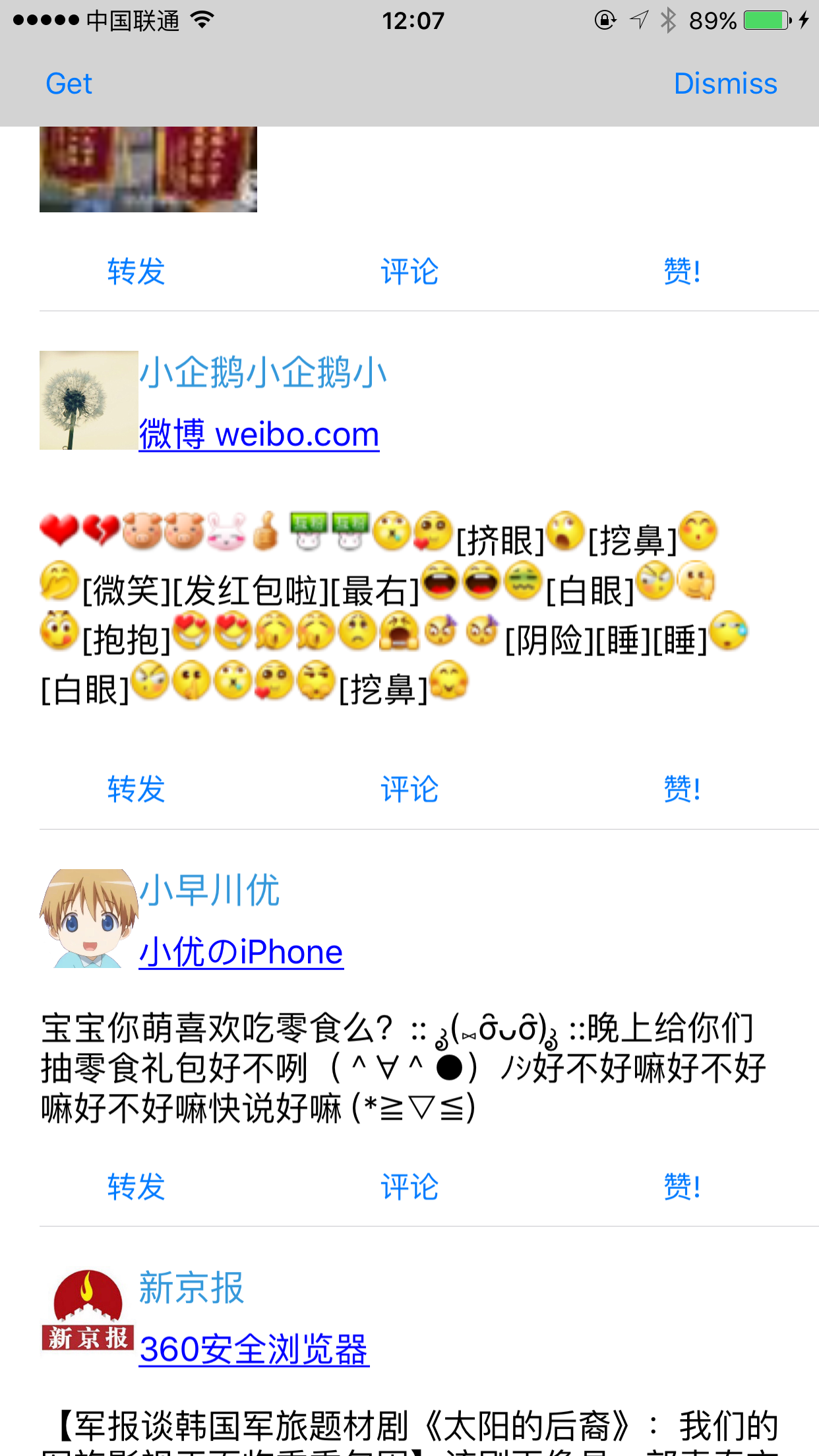819x1456 pixels.
Task: Repost (转发) the post by 小企鹅小企鹅小
Action: pyautogui.click(x=136, y=789)
